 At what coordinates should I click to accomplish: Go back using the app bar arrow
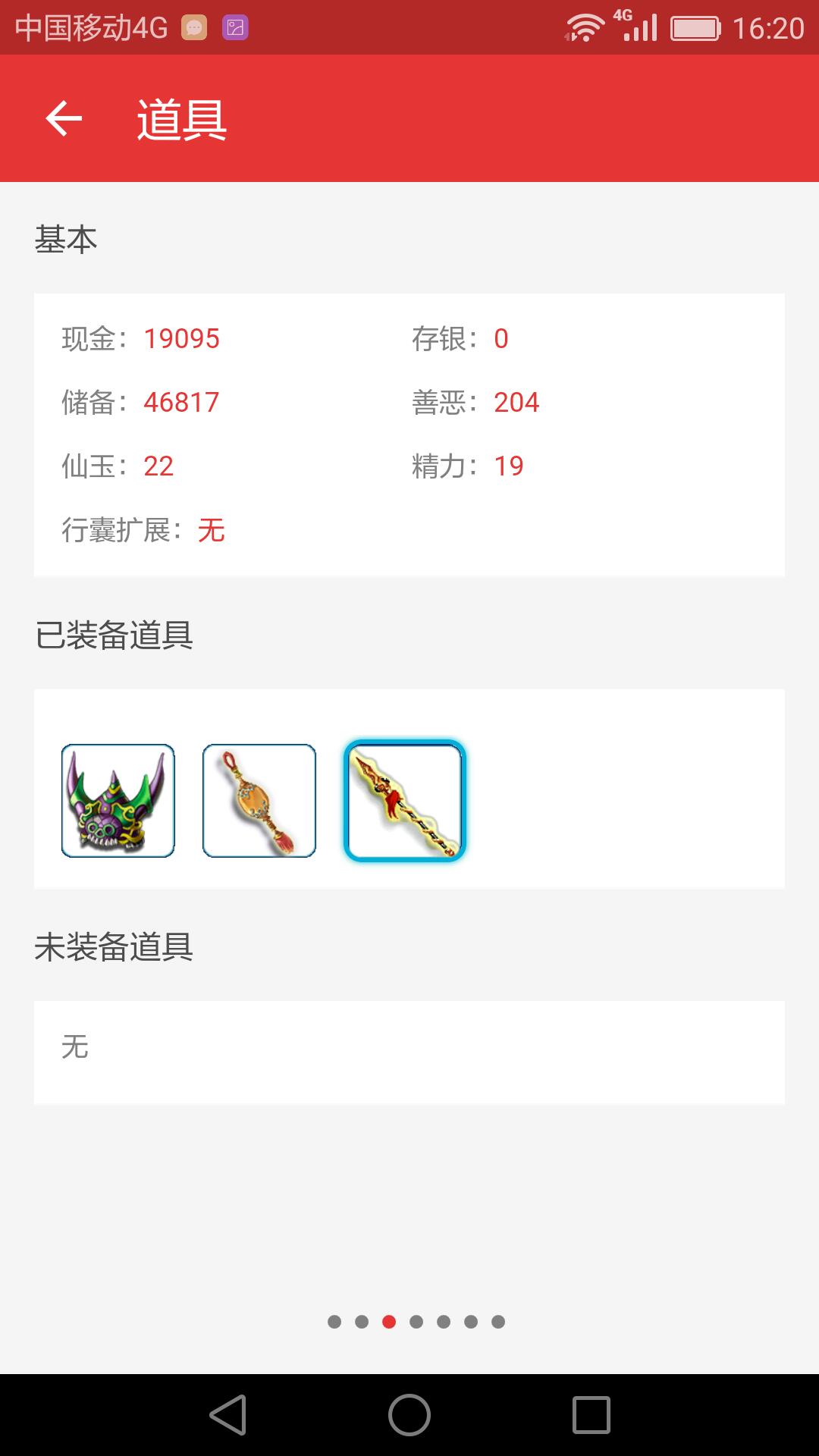64,119
